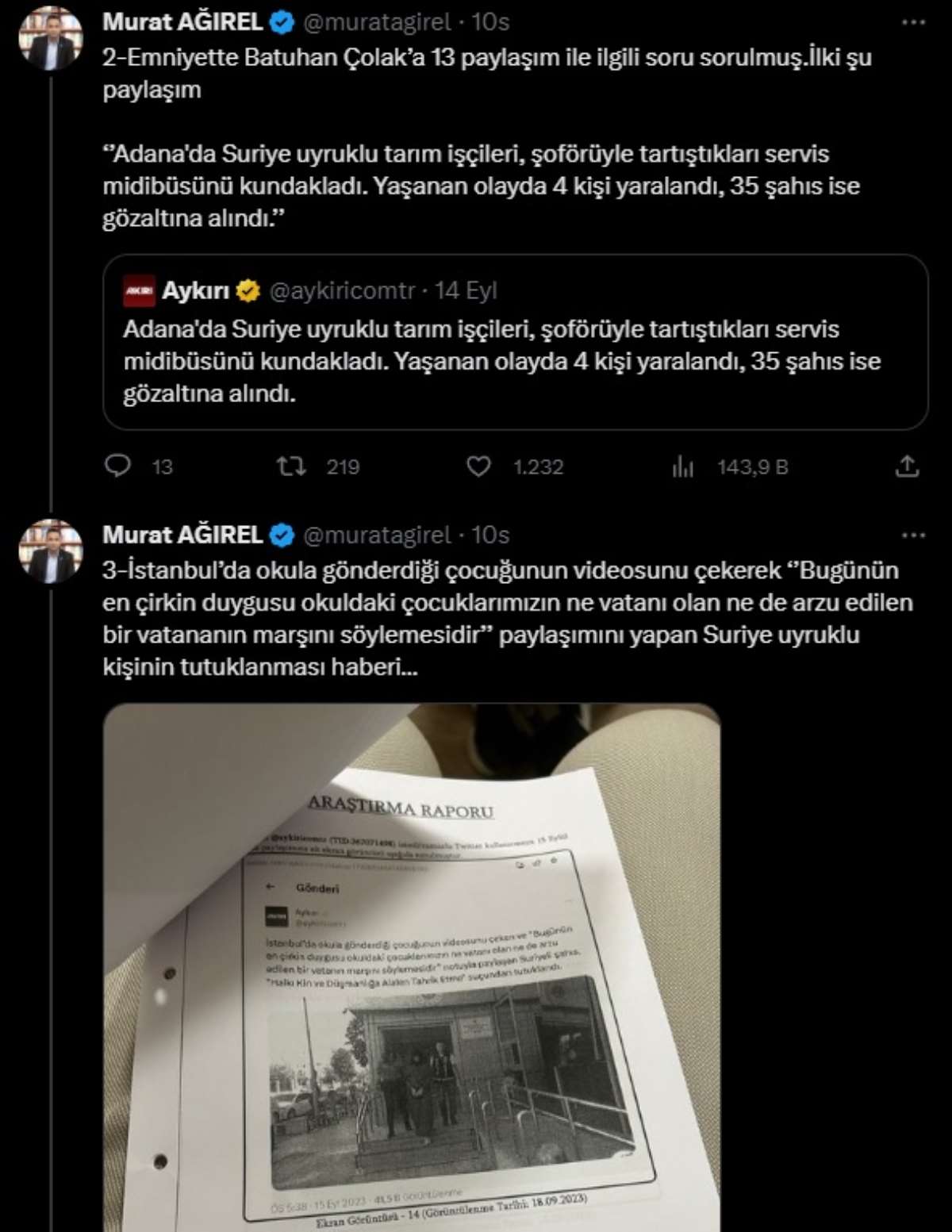Image resolution: width=952 pixels, height=1232 pixels.
Task: Open overflow menu on the 2-Emniyette tweet
Action: pos(913,22)
